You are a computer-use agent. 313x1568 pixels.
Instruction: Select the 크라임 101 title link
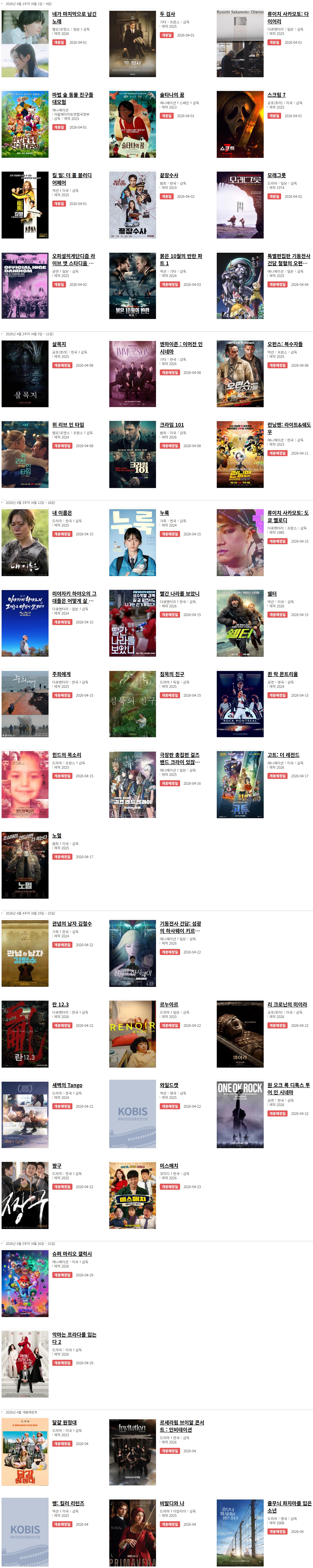172,425
